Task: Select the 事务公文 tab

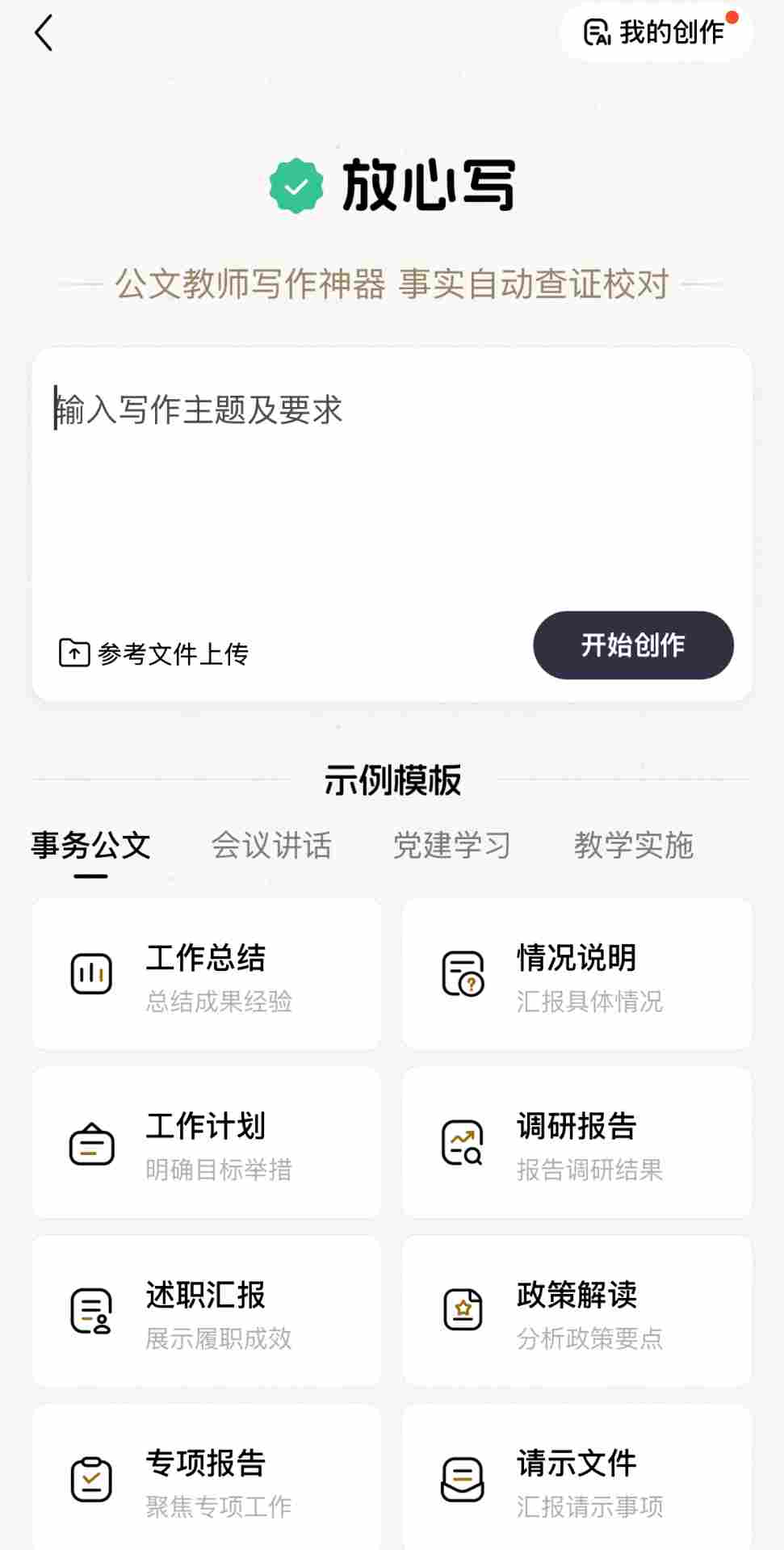Action: pos(89,845)
